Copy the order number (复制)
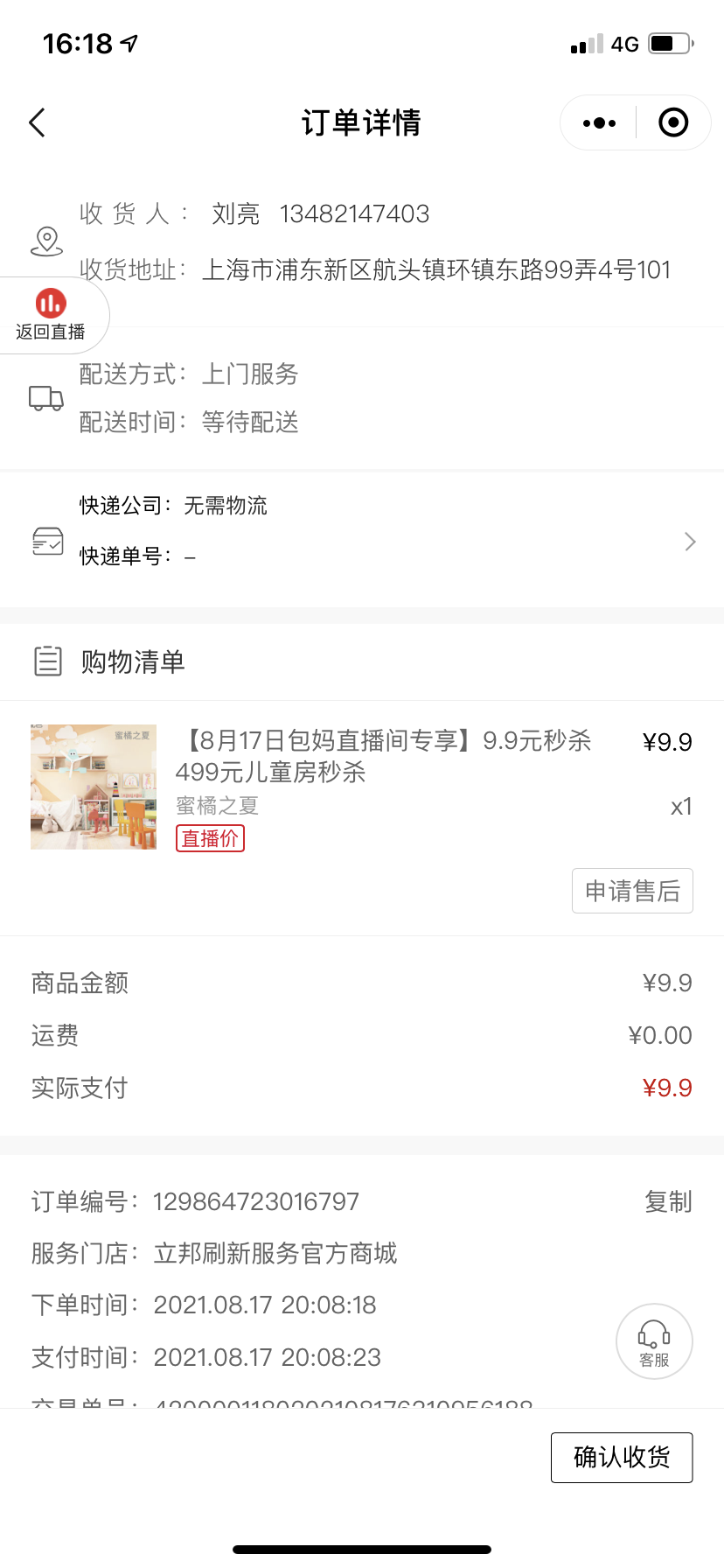 668,1201
